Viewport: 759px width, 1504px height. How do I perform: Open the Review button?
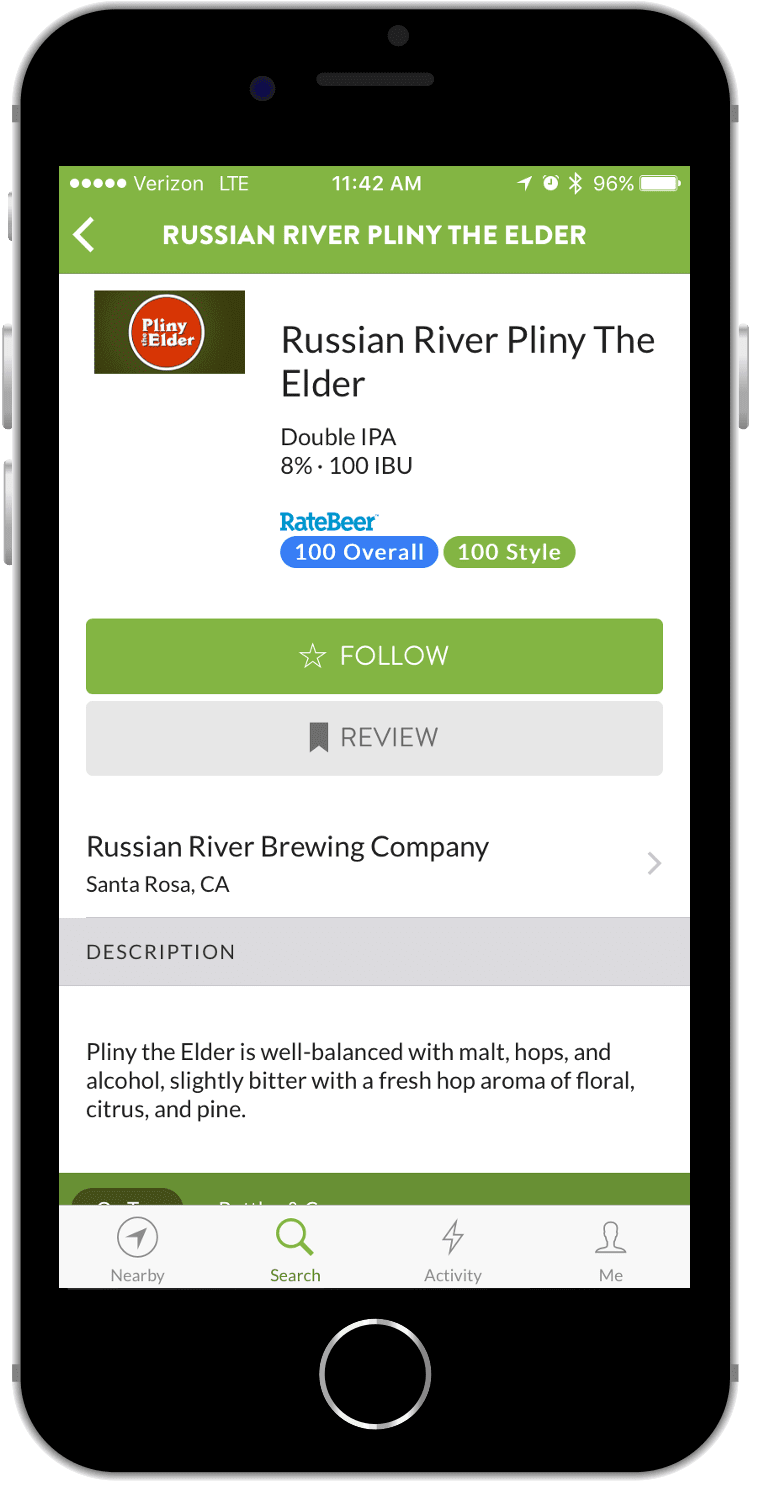pyautogui.click(x=374, y=738)
